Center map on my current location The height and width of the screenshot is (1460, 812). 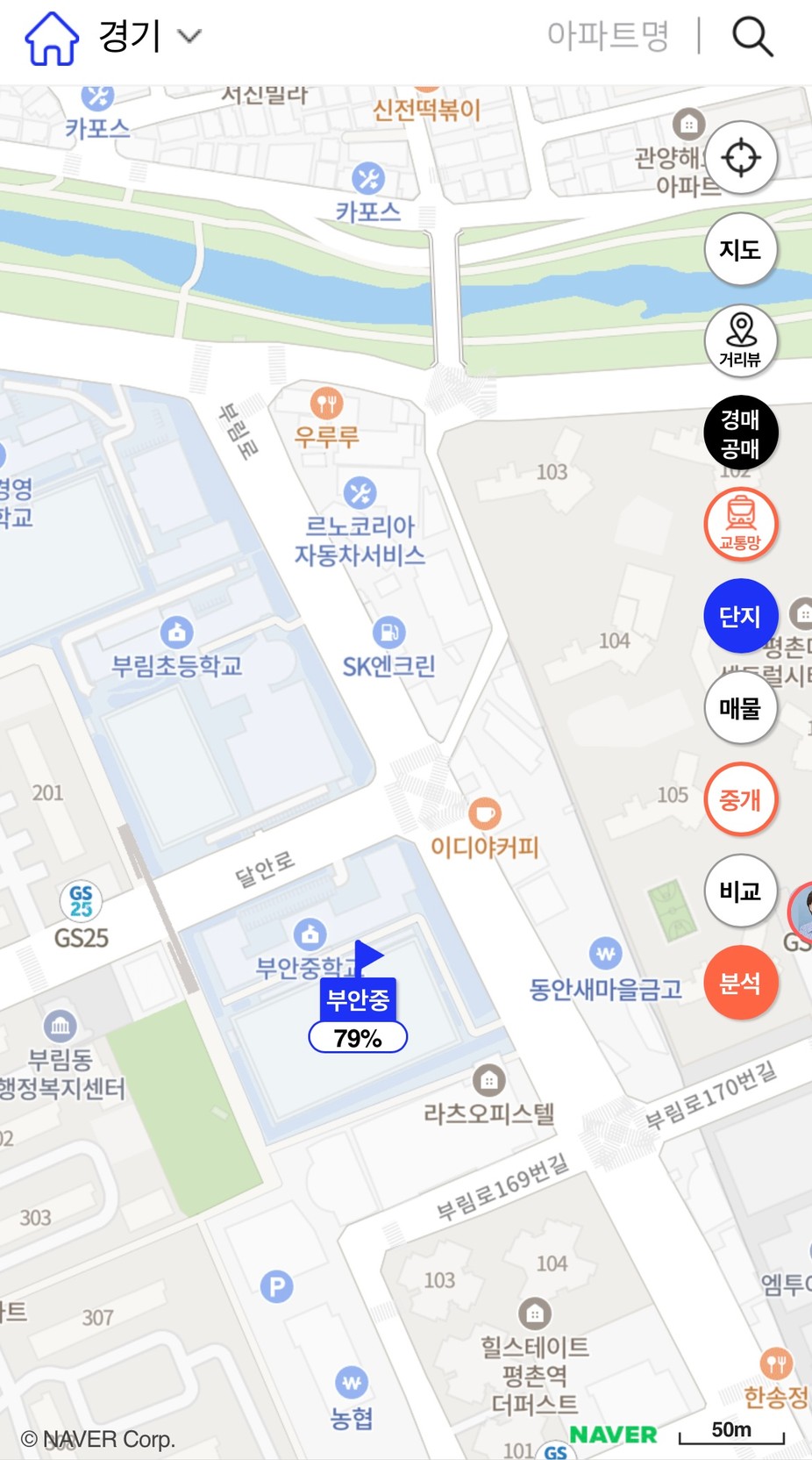point(741,158)
